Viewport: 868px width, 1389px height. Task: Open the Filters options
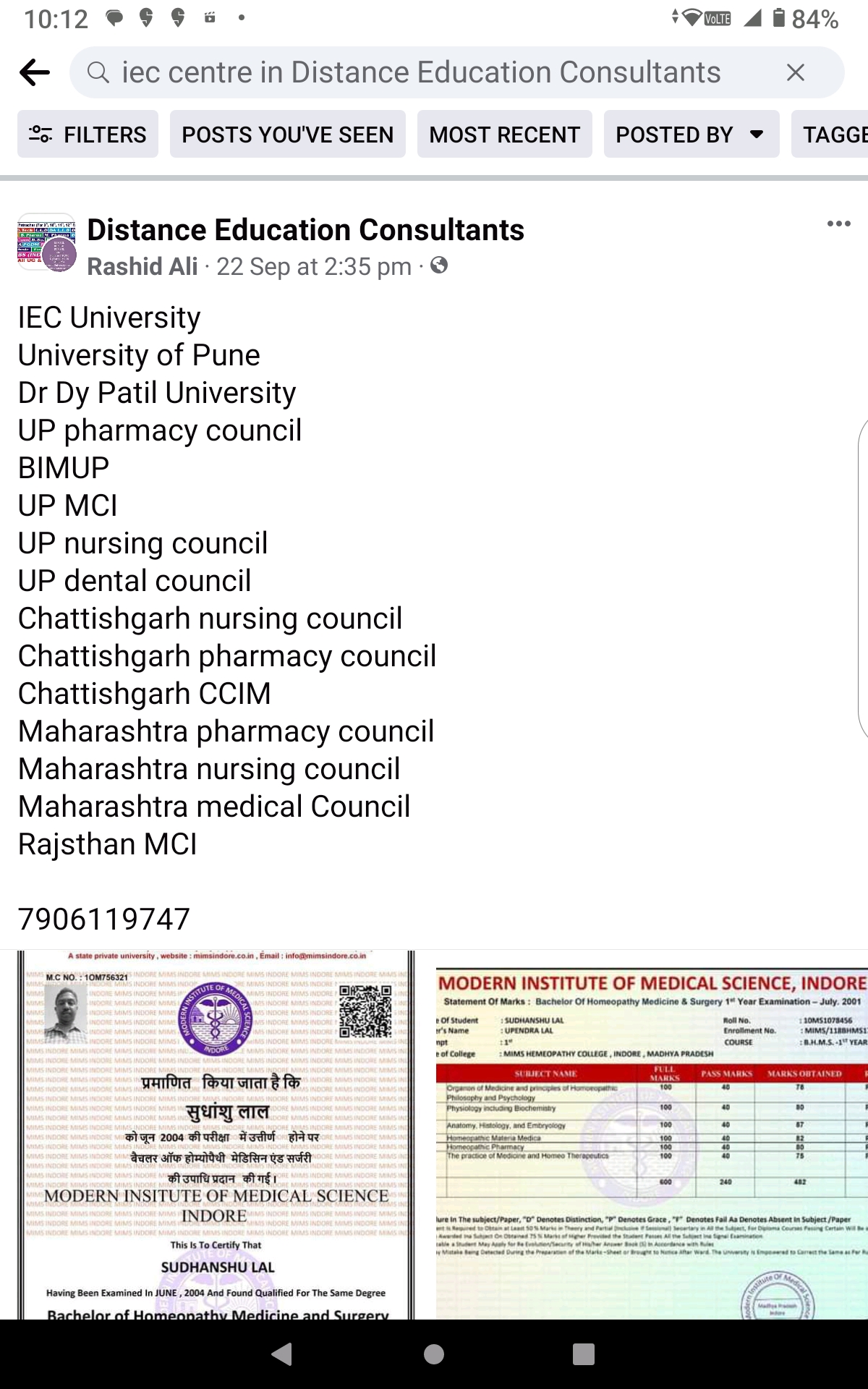(x=88, y=135)
